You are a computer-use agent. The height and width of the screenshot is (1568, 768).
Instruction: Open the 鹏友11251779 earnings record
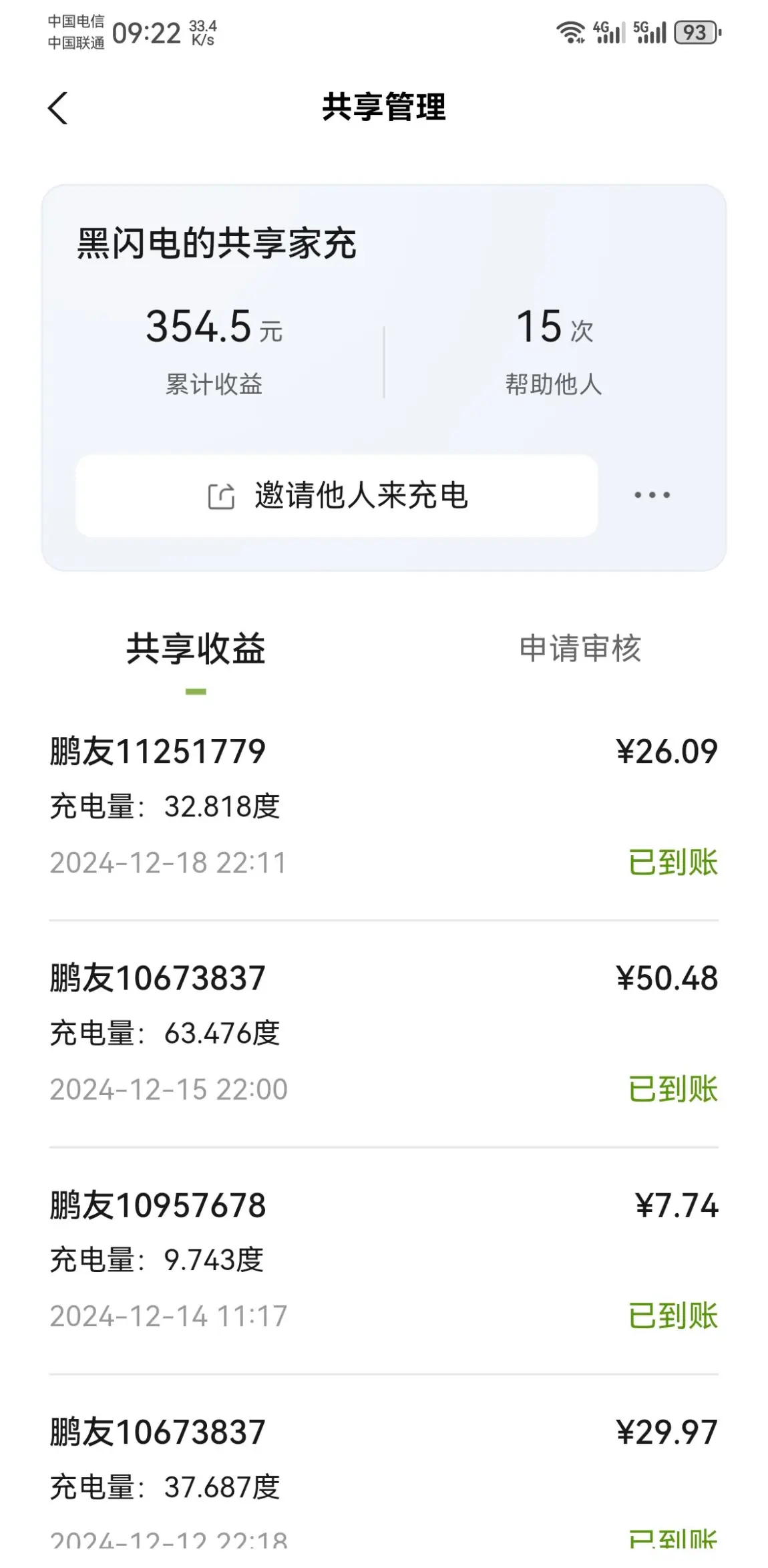pyautogui.click(x=384, y=806)
